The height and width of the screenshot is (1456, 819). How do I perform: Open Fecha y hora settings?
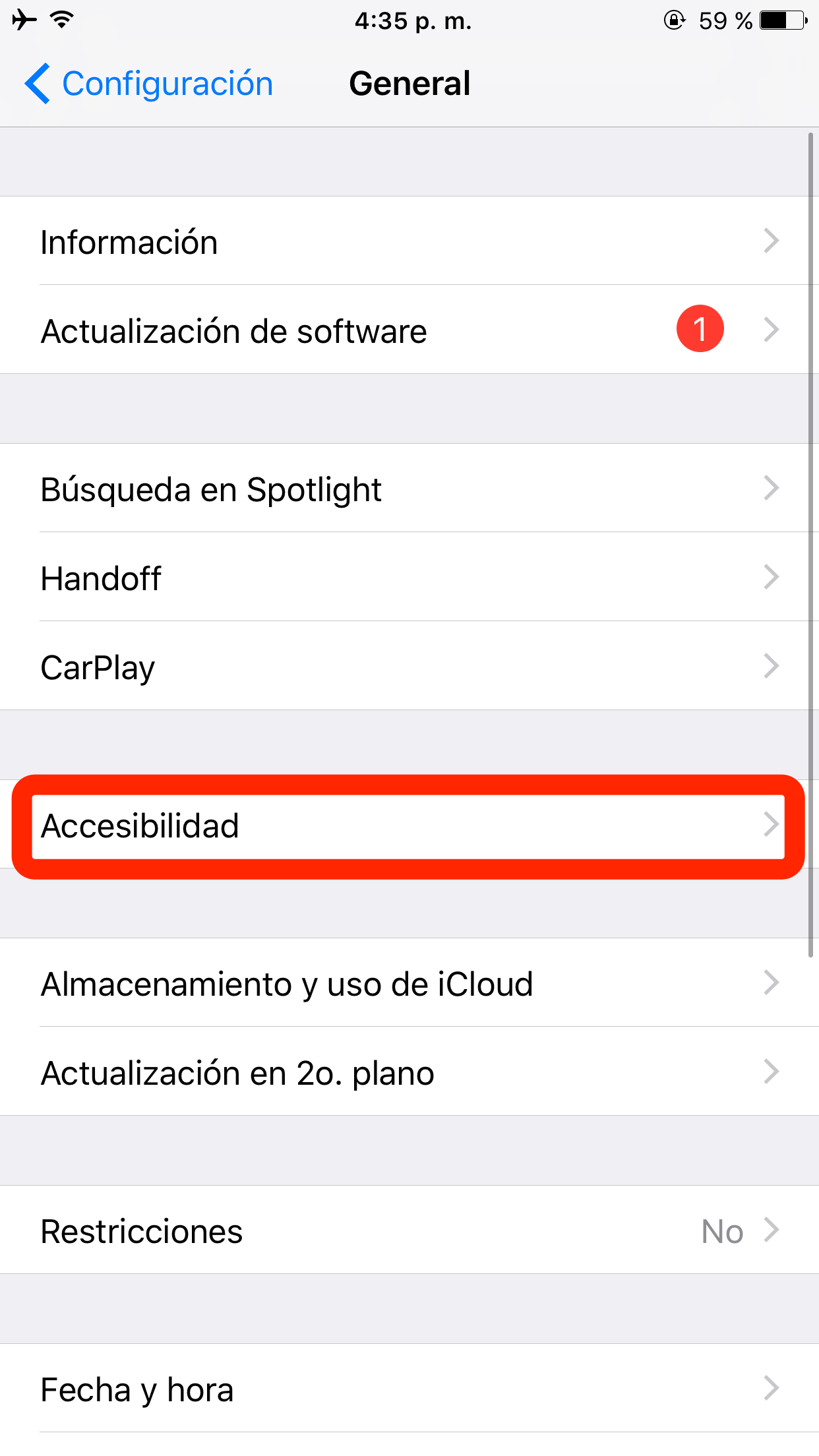(x=409, y=1389)
